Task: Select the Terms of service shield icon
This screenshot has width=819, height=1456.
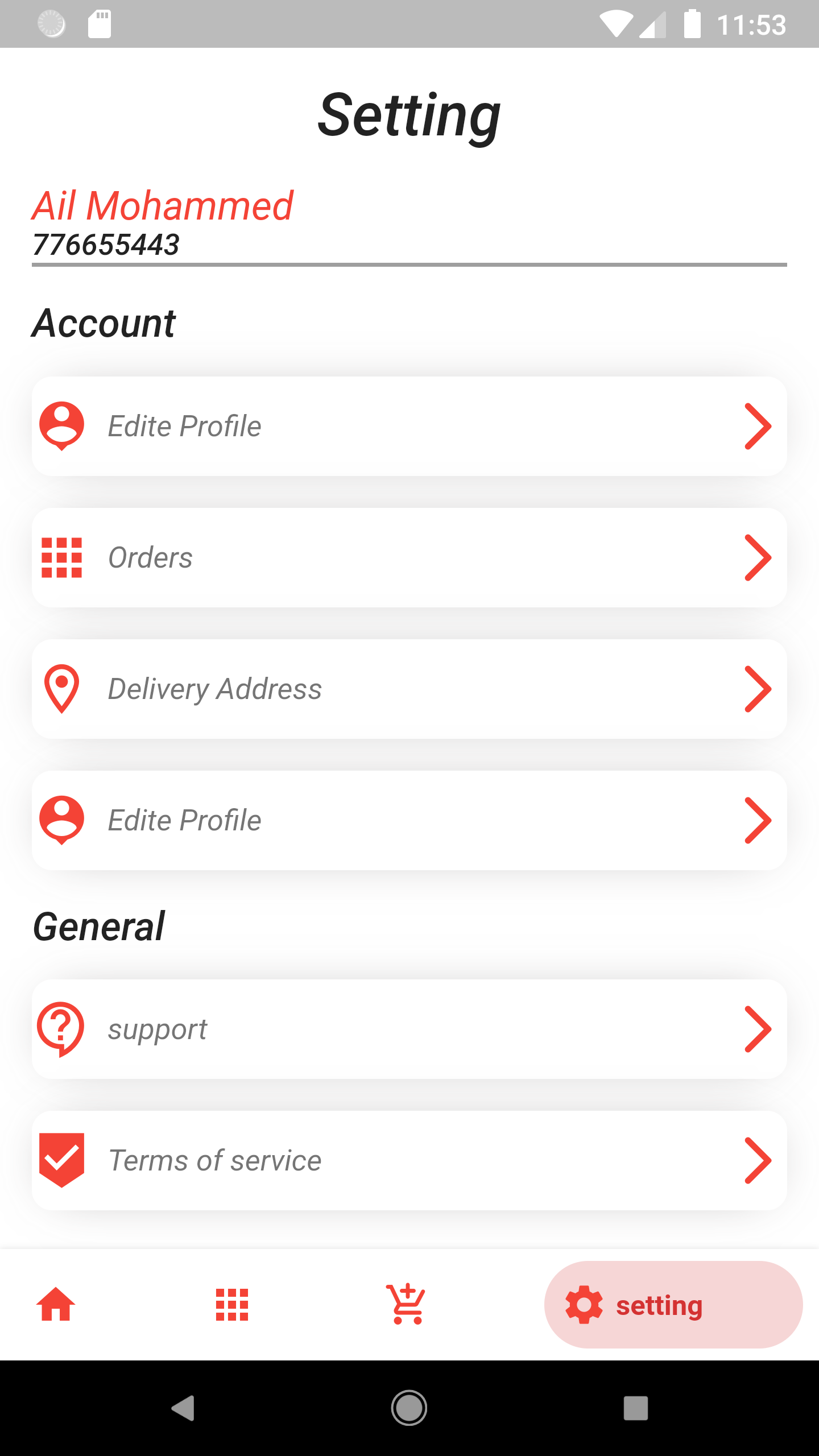Action: (x=61, y=1160)
